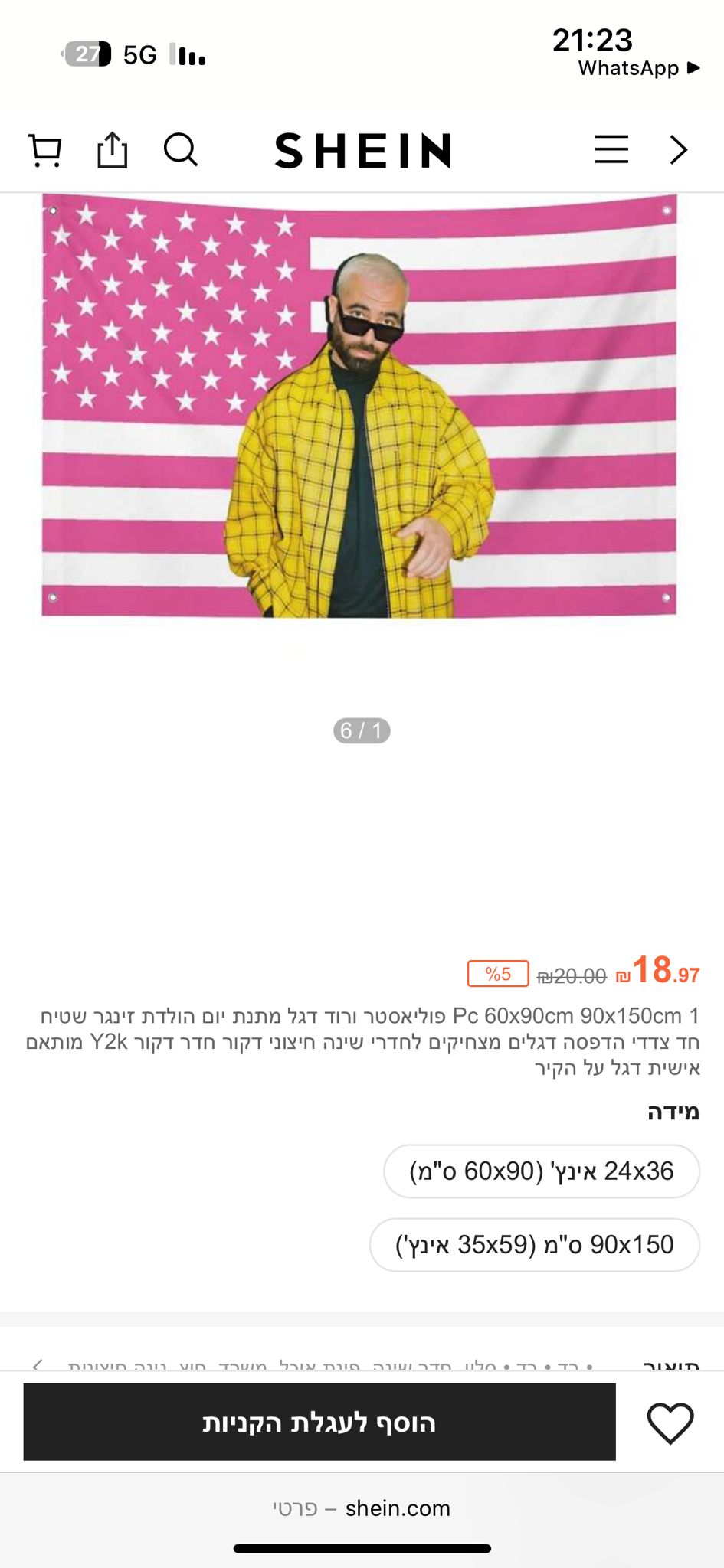Share this product
724x1568 pixels.
pyautogui.click(x=112, y=149)
